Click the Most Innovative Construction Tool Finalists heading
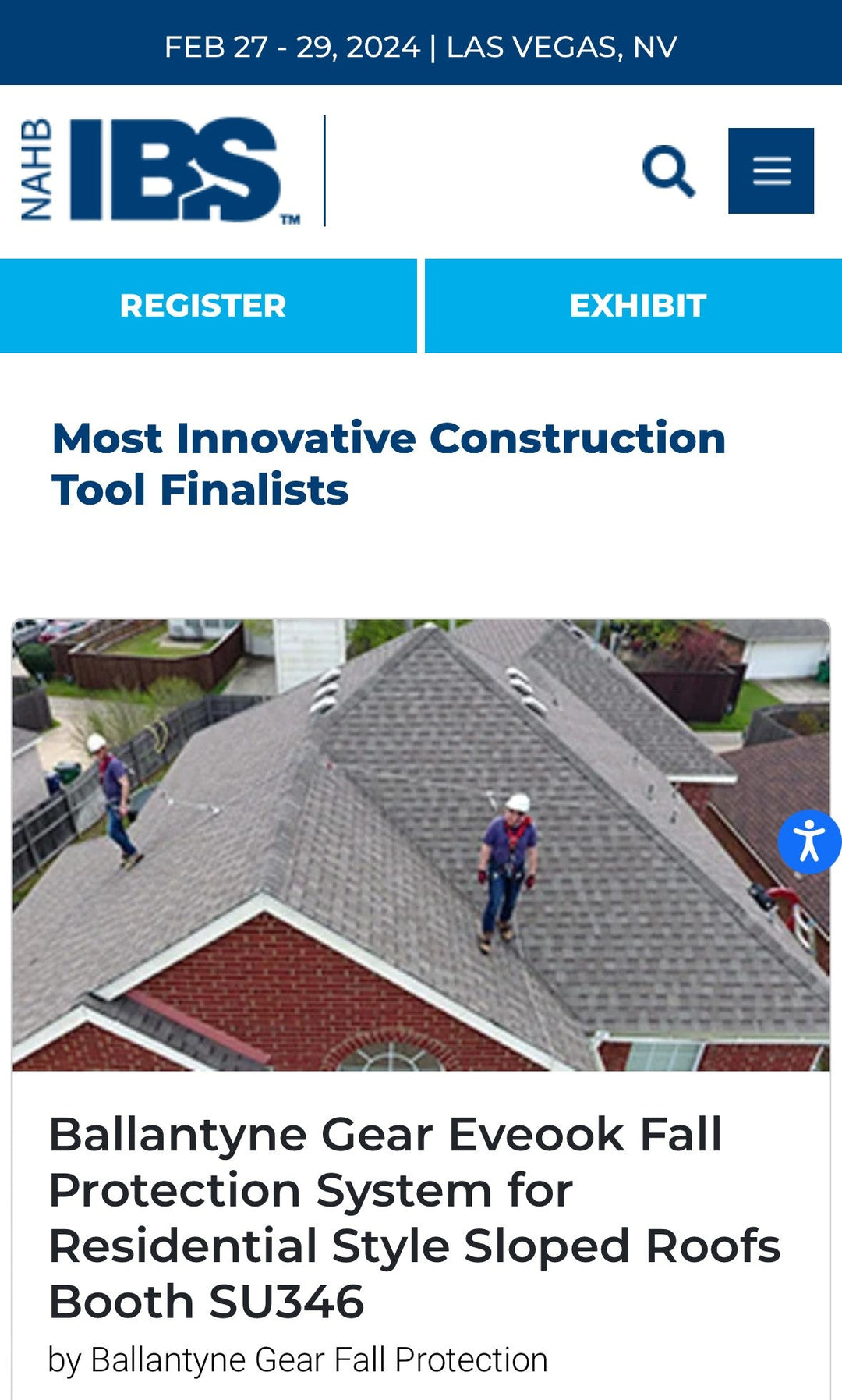This screenshot has width=842, height=1400. [388, 464]
